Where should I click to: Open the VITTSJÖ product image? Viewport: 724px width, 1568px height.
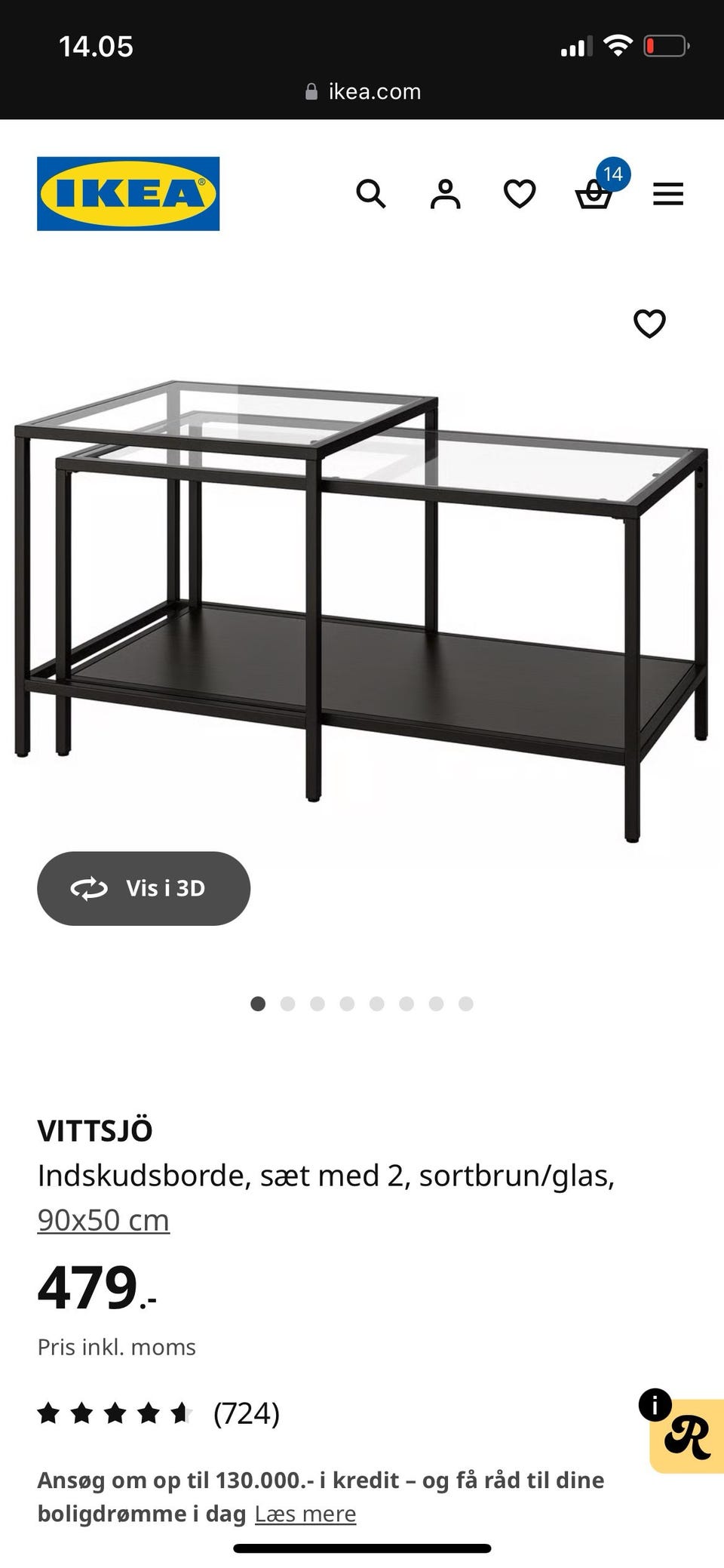click(x=362, y=611)
